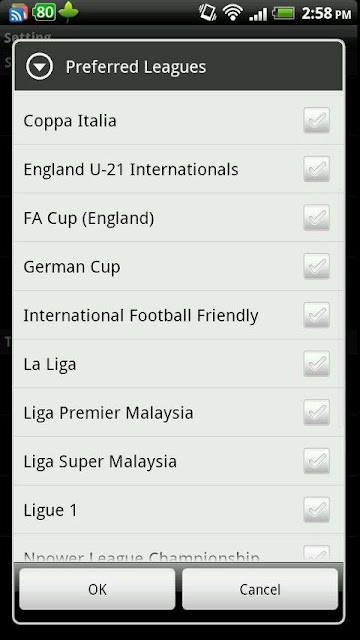Tick International Football Friendly

pos(316,315)
